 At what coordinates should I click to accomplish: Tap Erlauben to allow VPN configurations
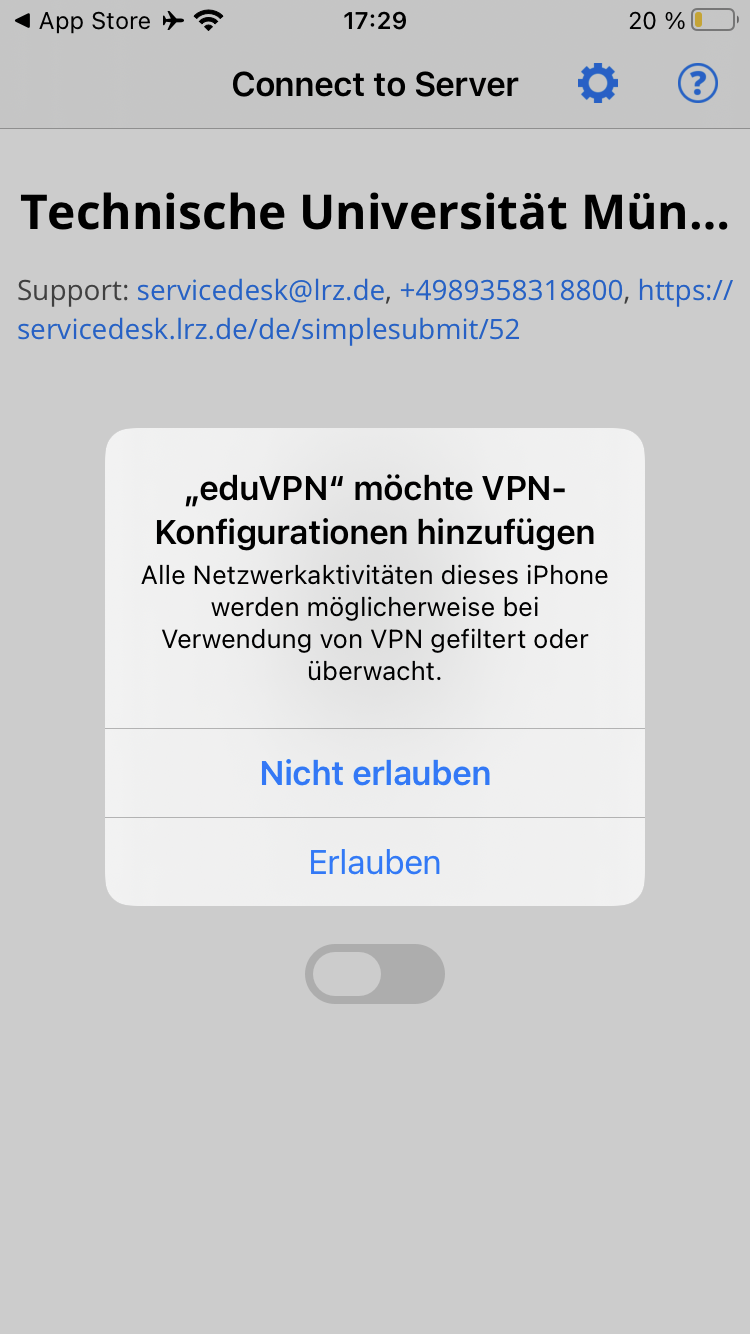375,862
